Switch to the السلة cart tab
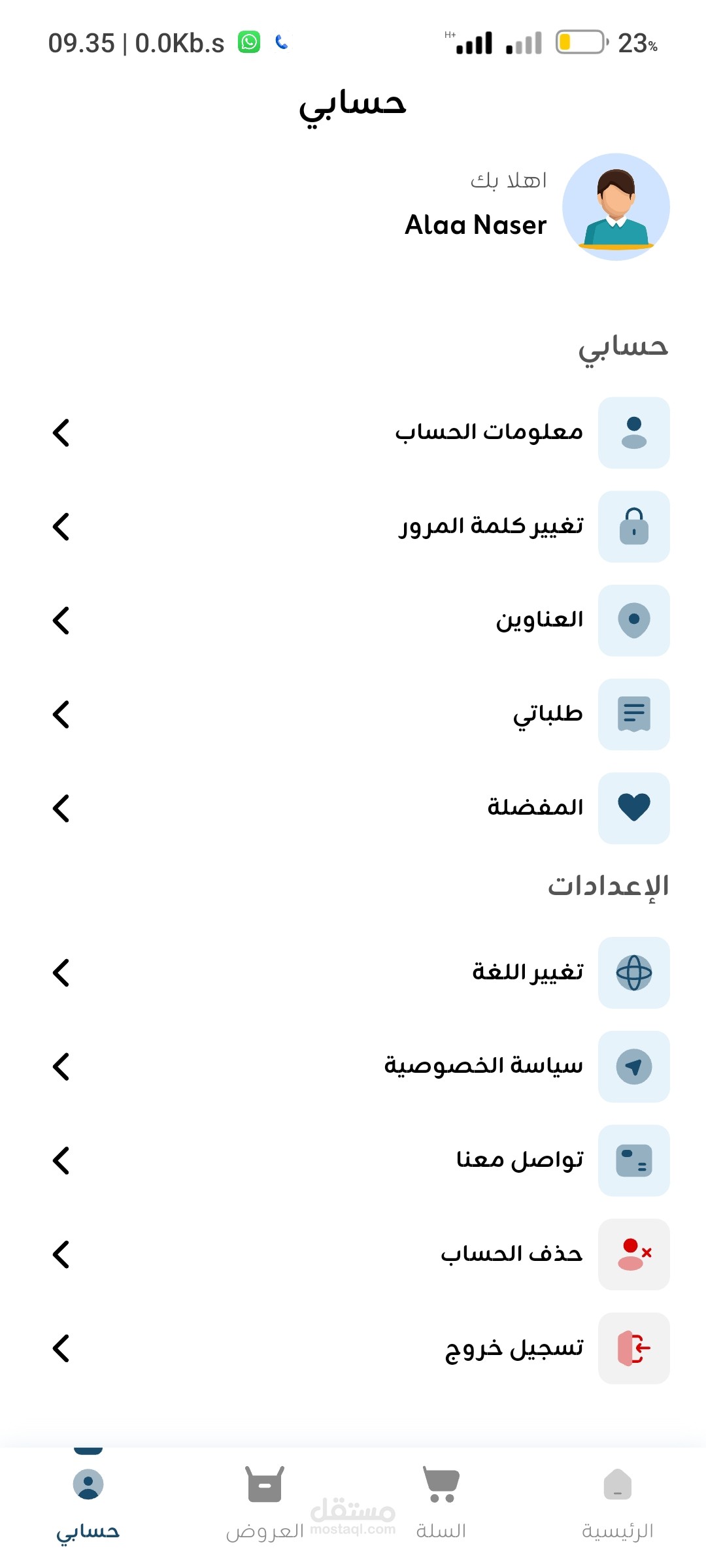Viewport: 706px width, 1568px height. pos(441,1503)
